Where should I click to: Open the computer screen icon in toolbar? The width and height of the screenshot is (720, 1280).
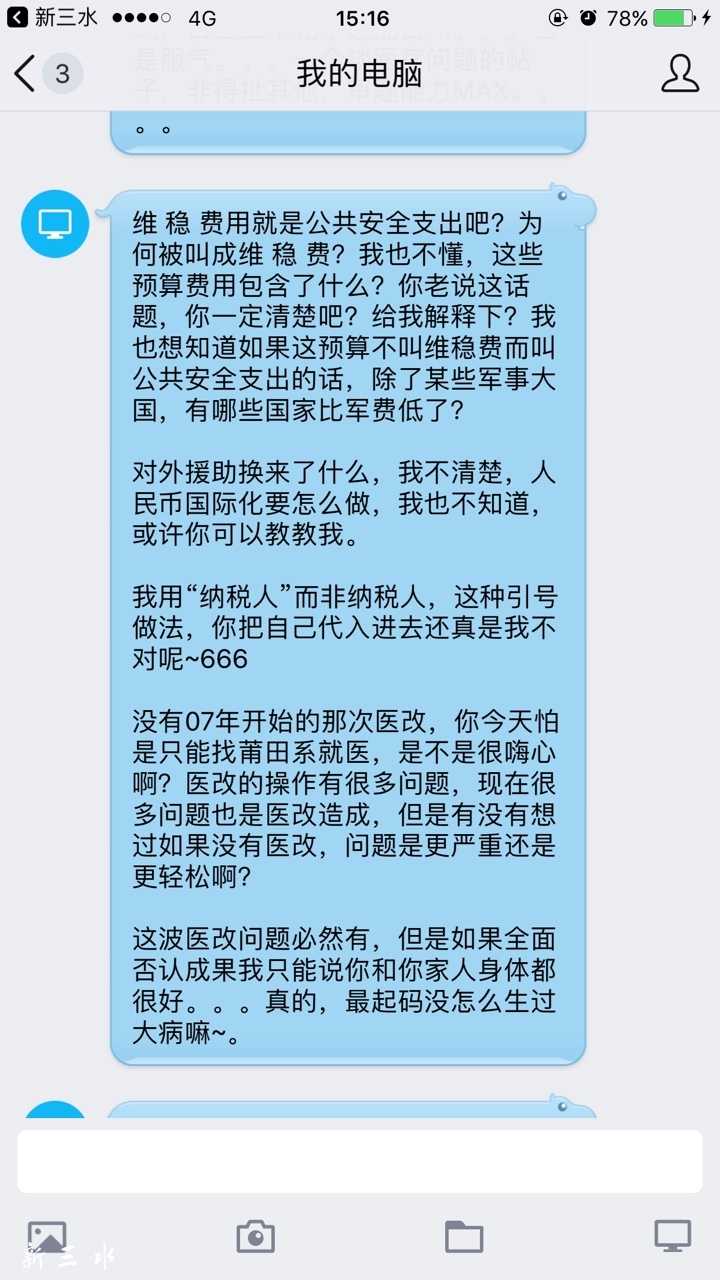tap(672, 1236)
